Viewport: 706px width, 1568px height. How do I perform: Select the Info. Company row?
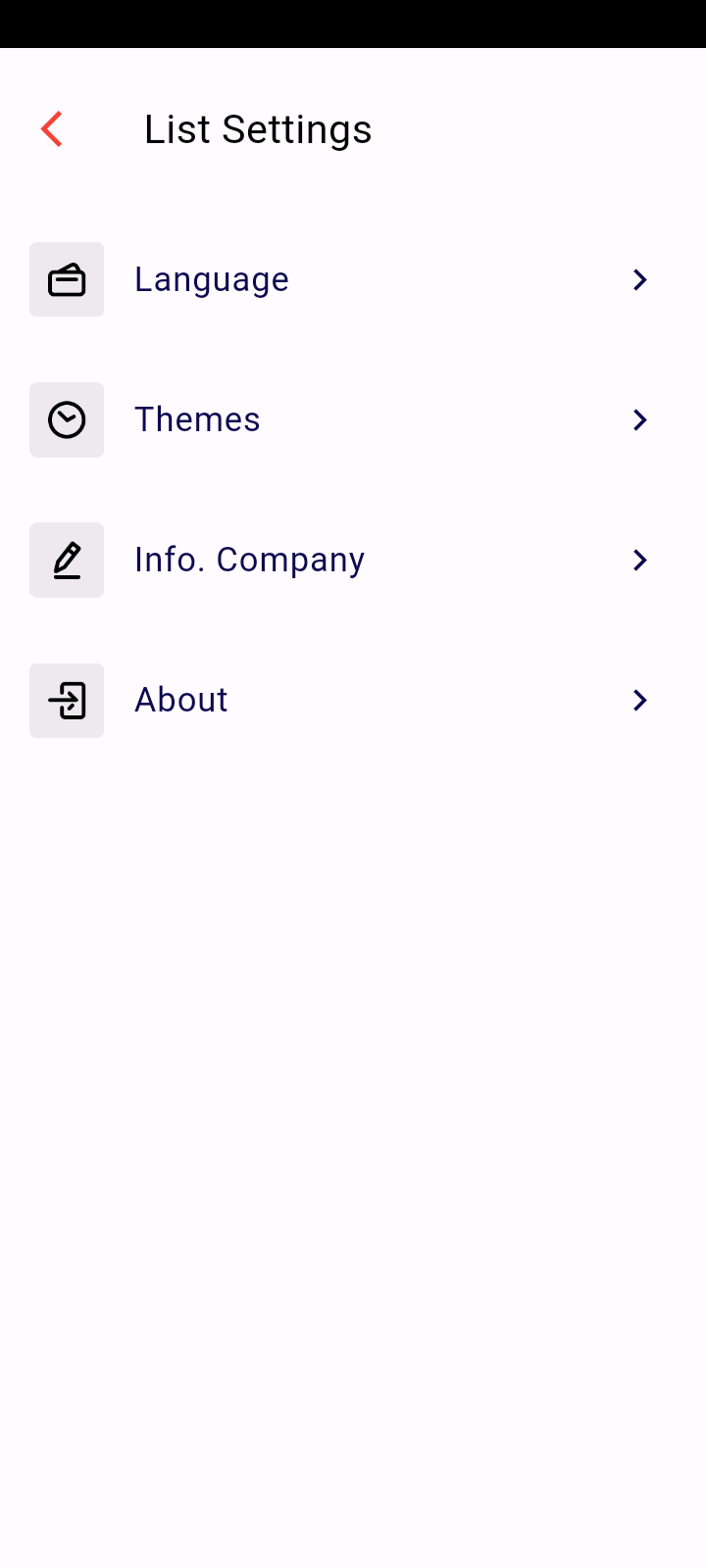coord(343,560)
